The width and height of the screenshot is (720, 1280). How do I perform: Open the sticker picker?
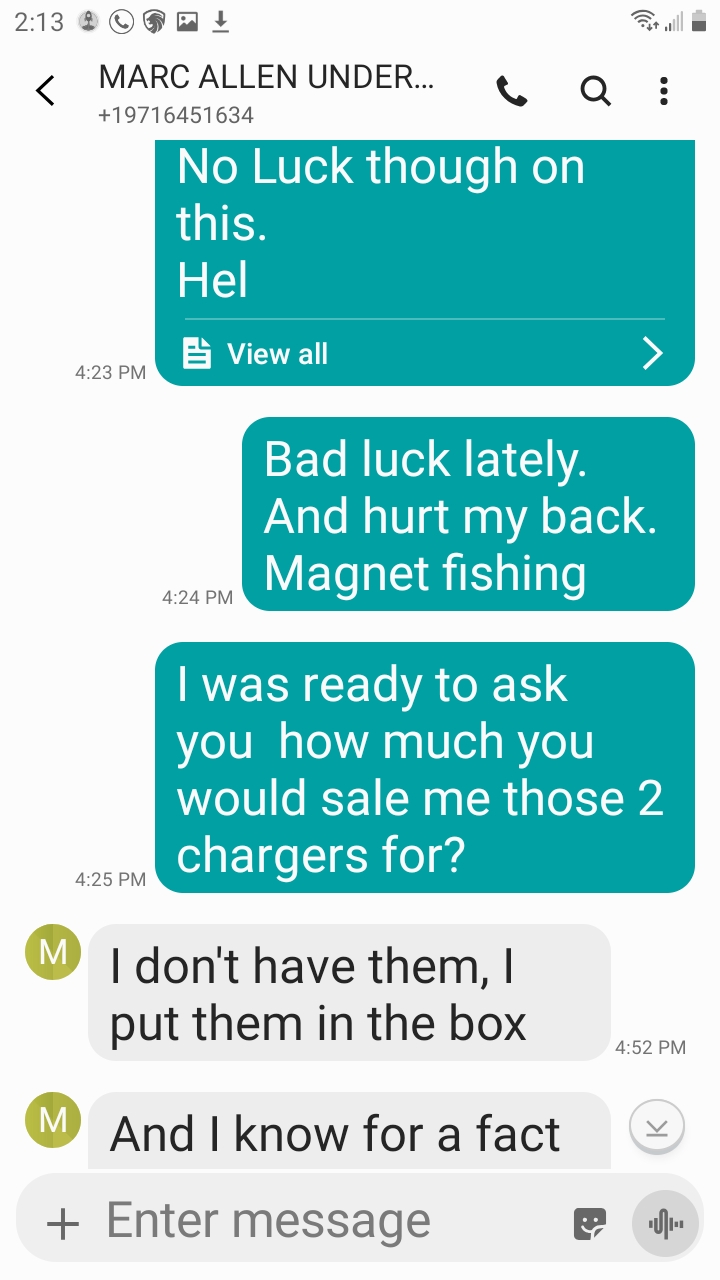tap(590, 1223)
